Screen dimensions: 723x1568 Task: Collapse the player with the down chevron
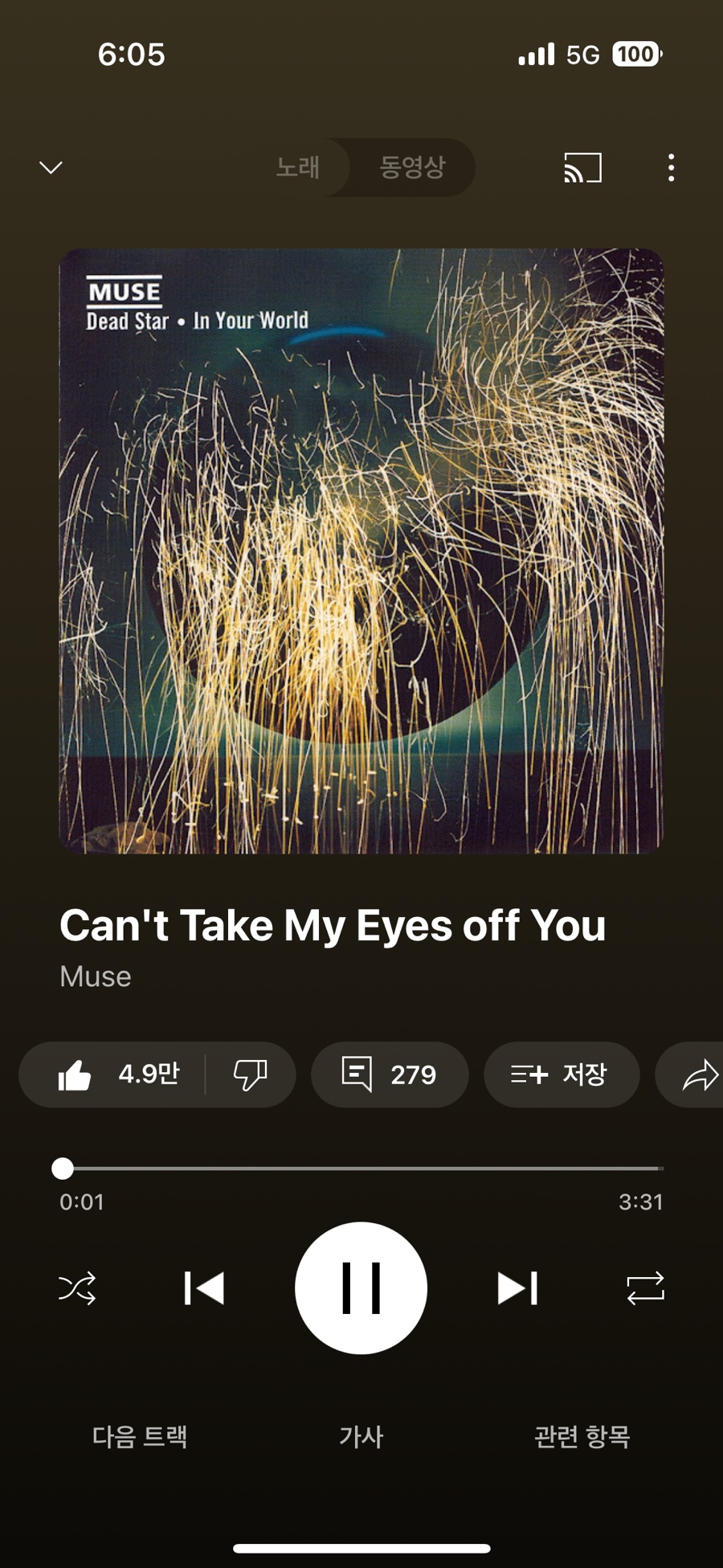click(51, 167)
